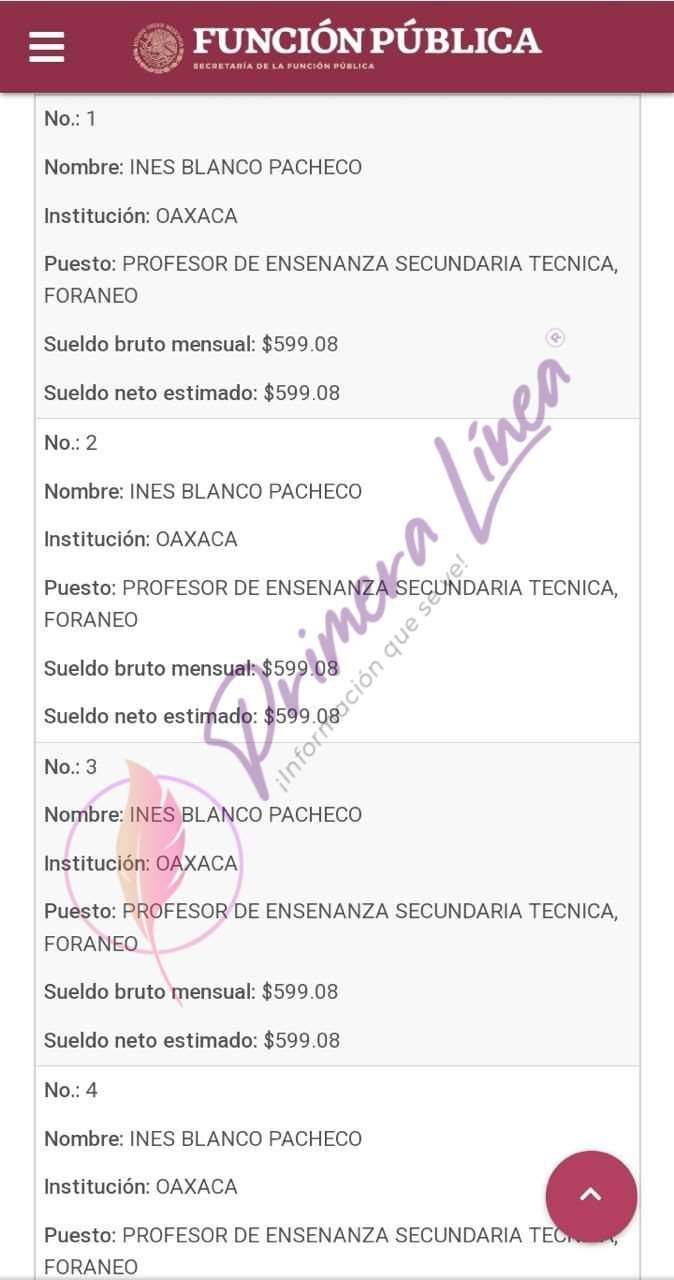Open the hamburger navigation menu
Screen dimensions: 674x1280
click(47, 47)
